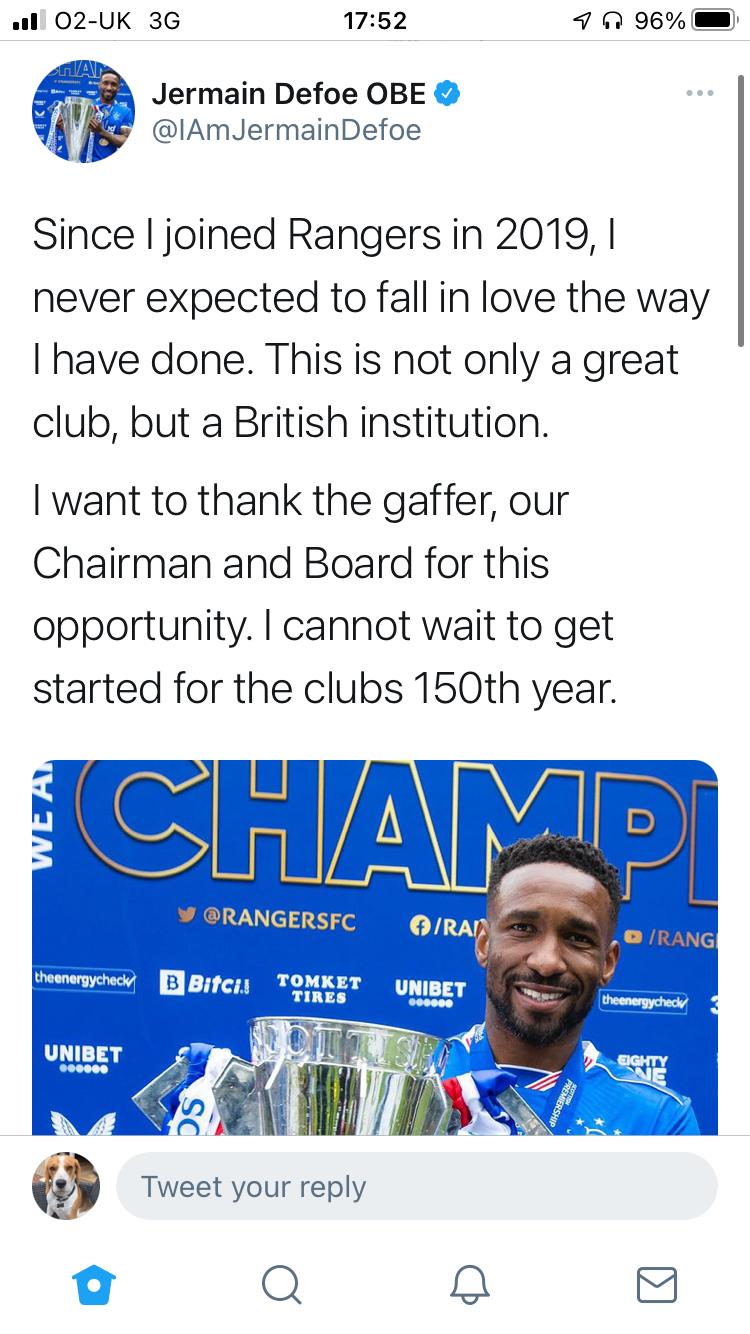The height and width of the screenshot is (1334, 750).
Task: Open the tweet's three-dot overflow menu
Action: click(700, 94)
